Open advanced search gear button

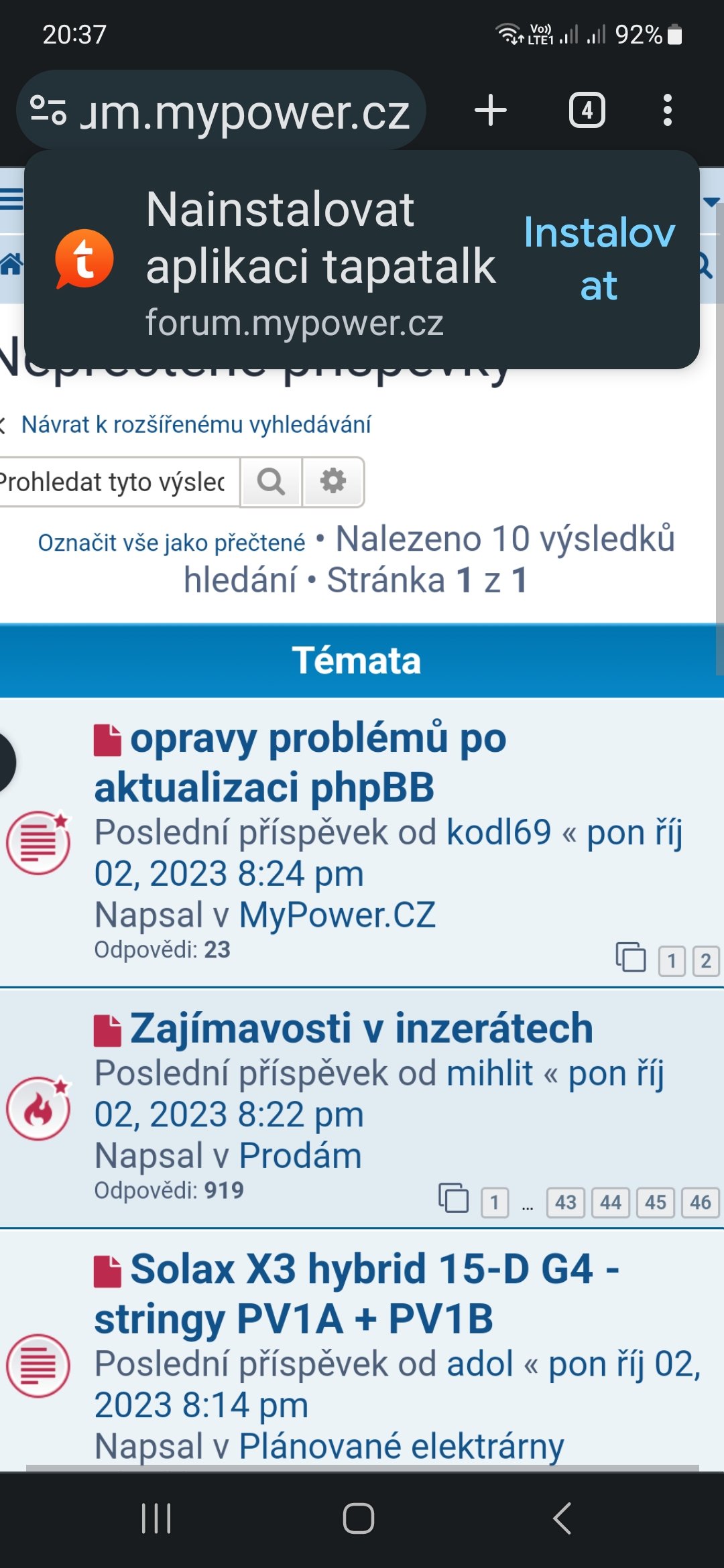(333, 482)
